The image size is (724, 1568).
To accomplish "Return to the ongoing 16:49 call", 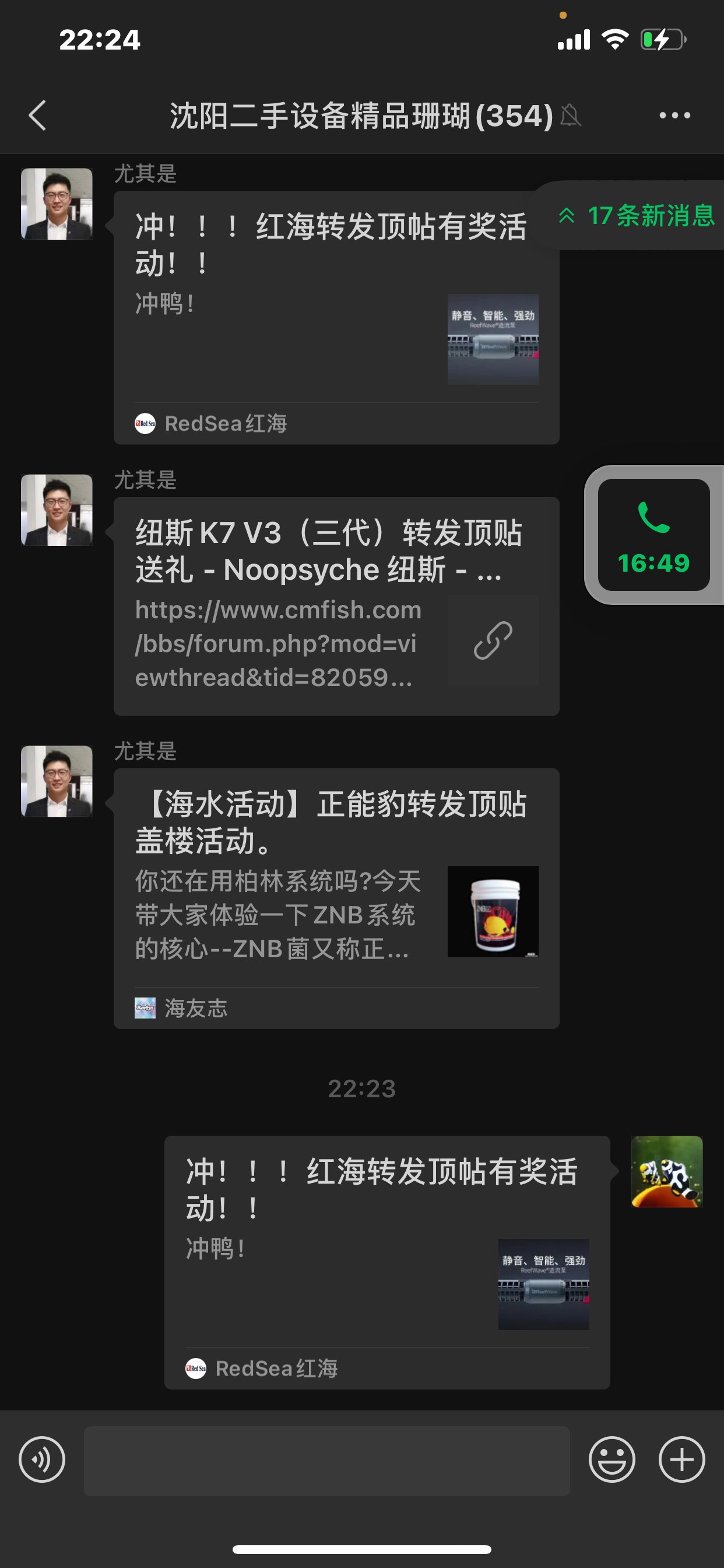I will pos(653,535).
